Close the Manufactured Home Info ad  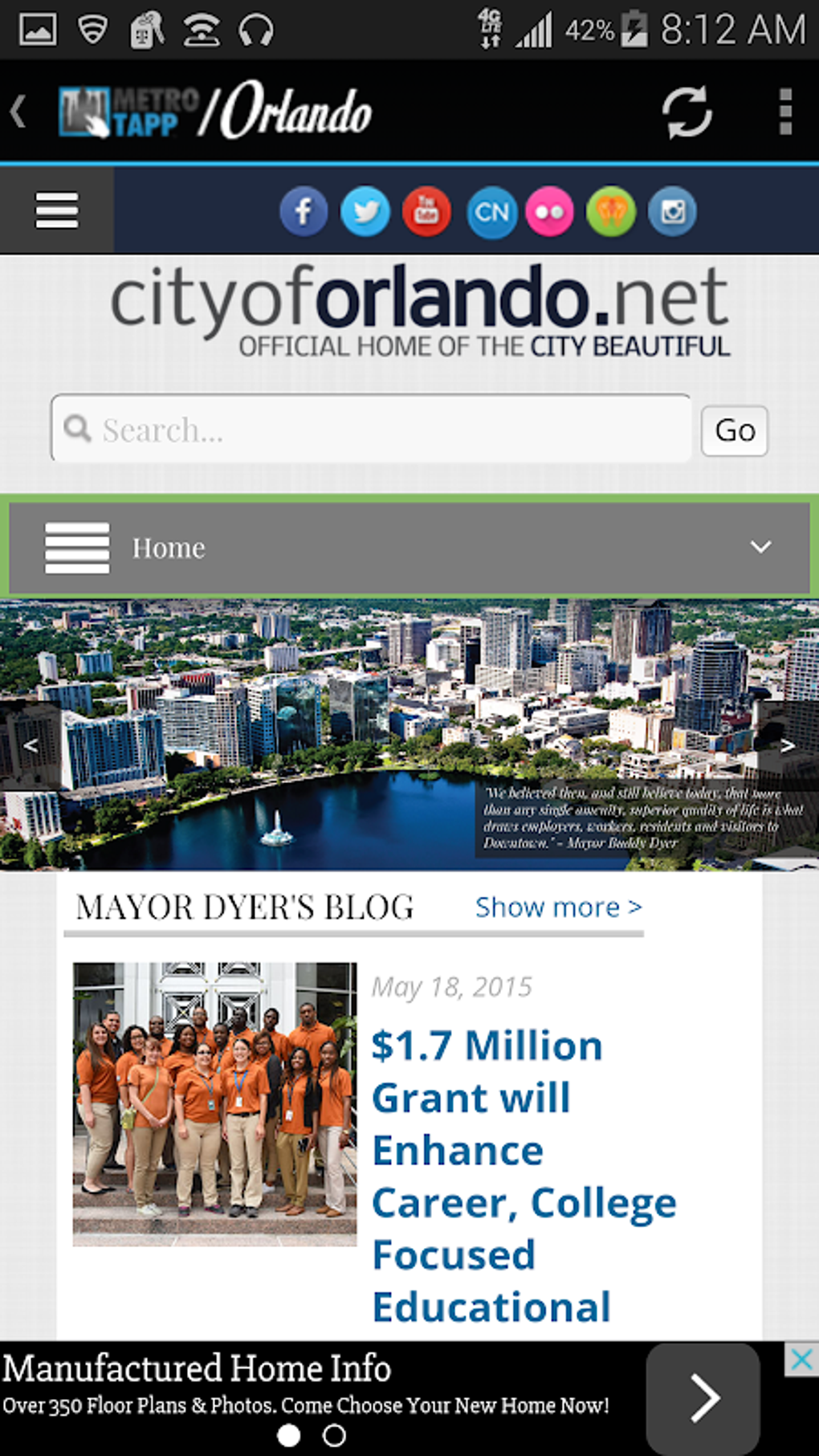tap(801, 1360)
